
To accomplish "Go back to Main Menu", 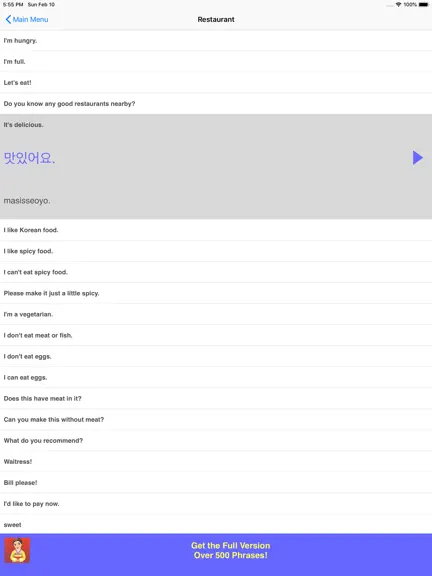I will click(27, 19).
